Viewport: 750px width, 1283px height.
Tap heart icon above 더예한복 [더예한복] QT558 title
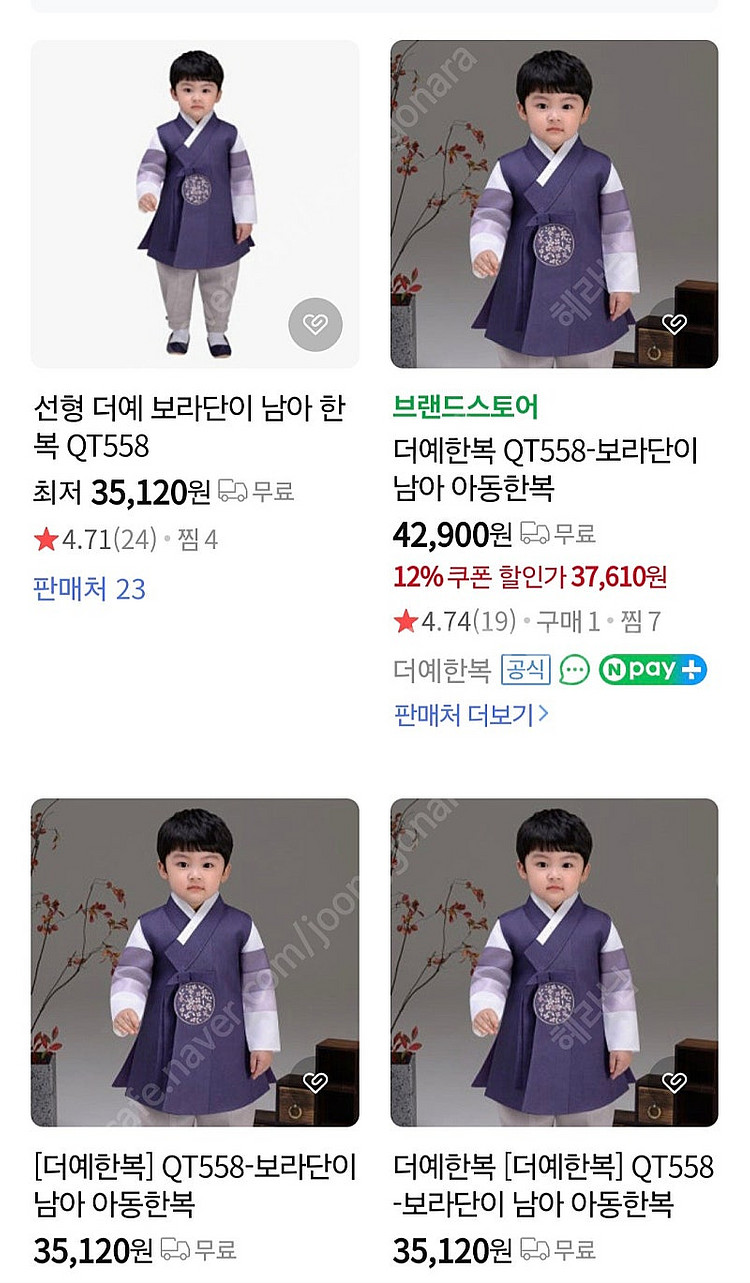click(675, 1082)
